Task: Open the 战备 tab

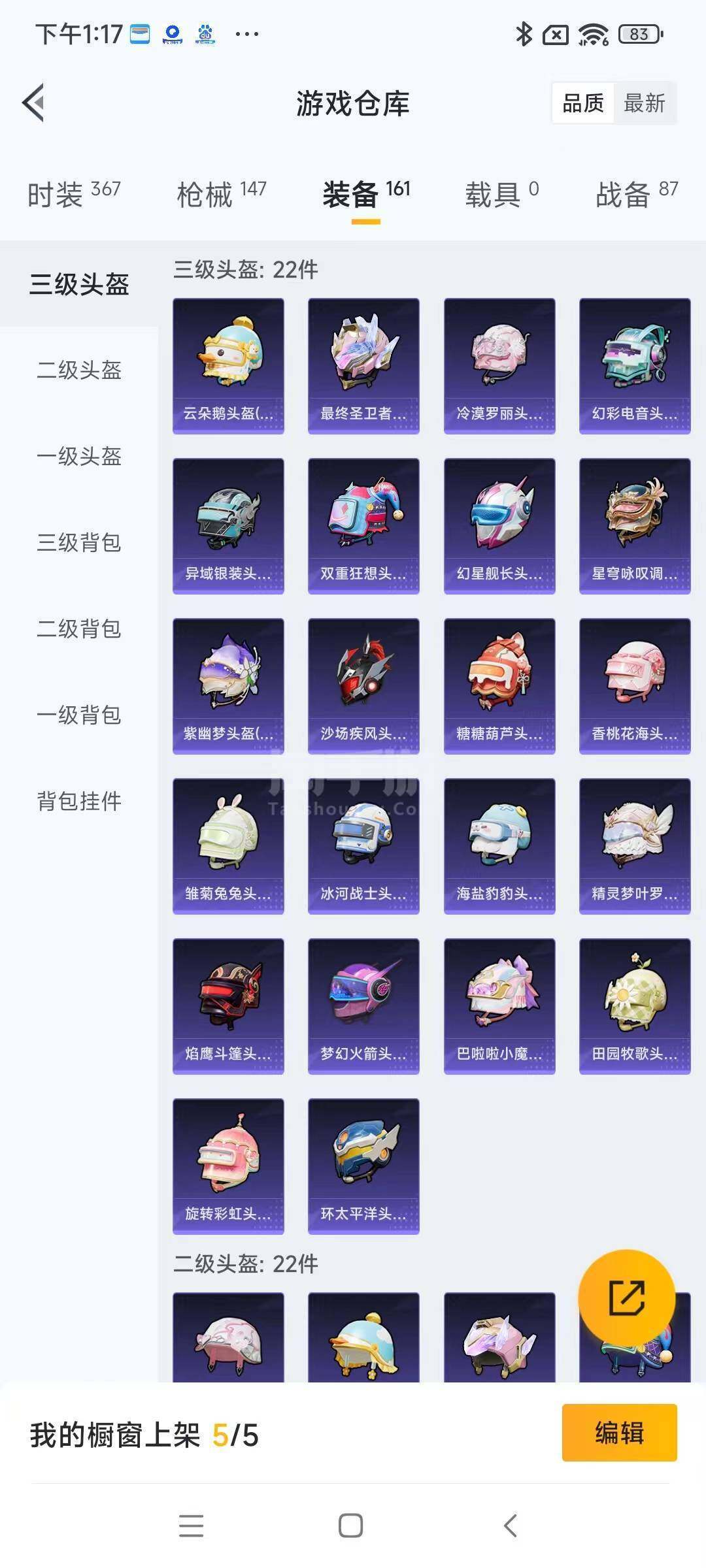Action: pos(636,194)
